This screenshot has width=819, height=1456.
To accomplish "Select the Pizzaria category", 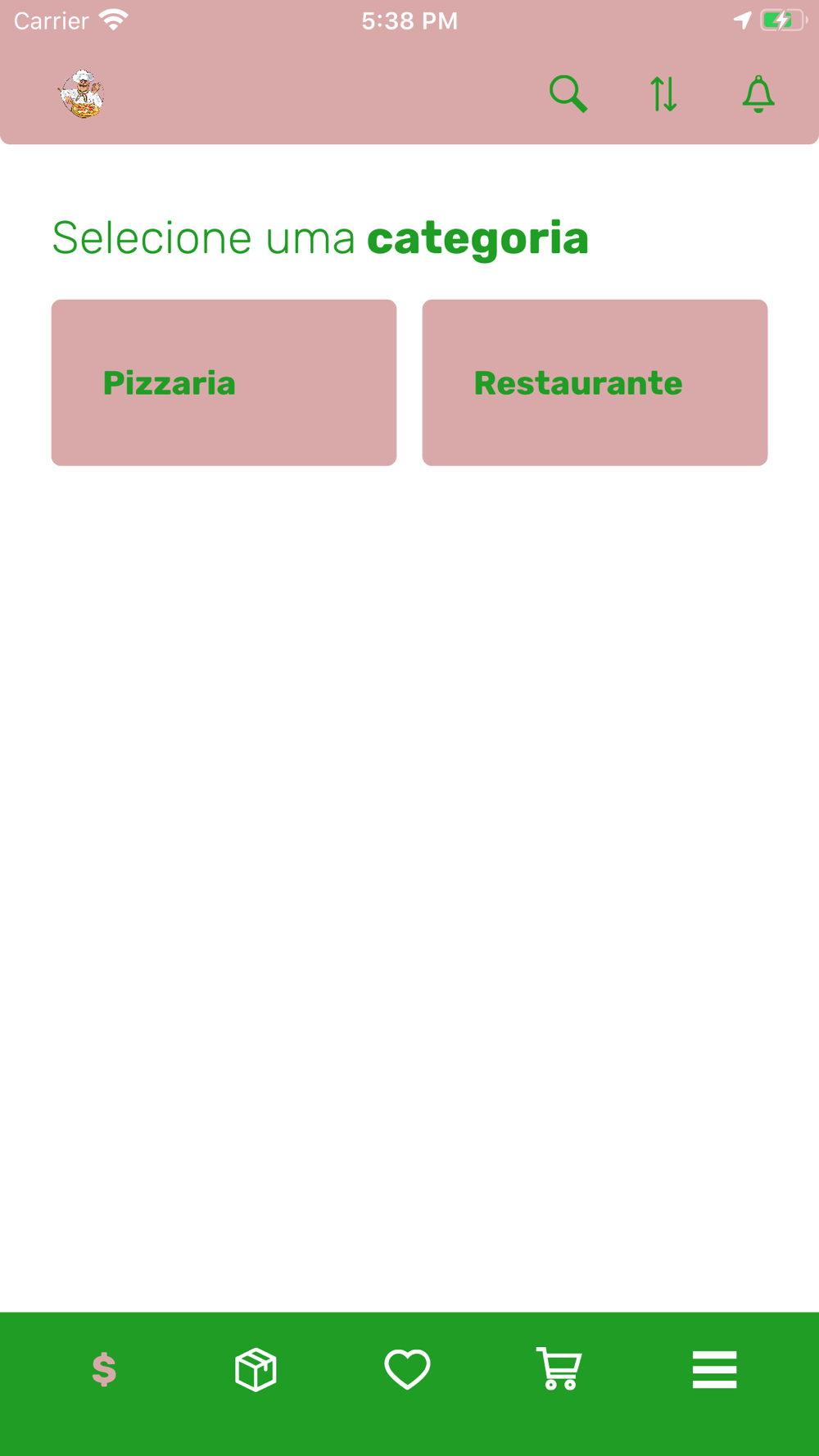I will point(224,382).
